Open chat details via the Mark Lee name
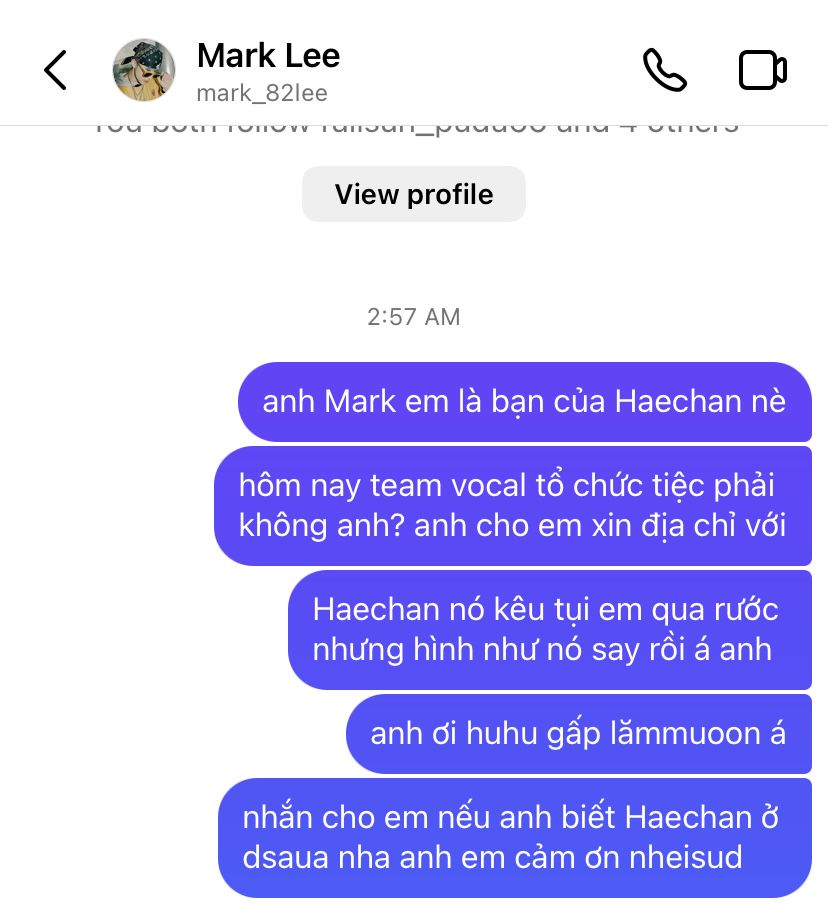This screenshot has width=828, height=904. tap(268, 56)
